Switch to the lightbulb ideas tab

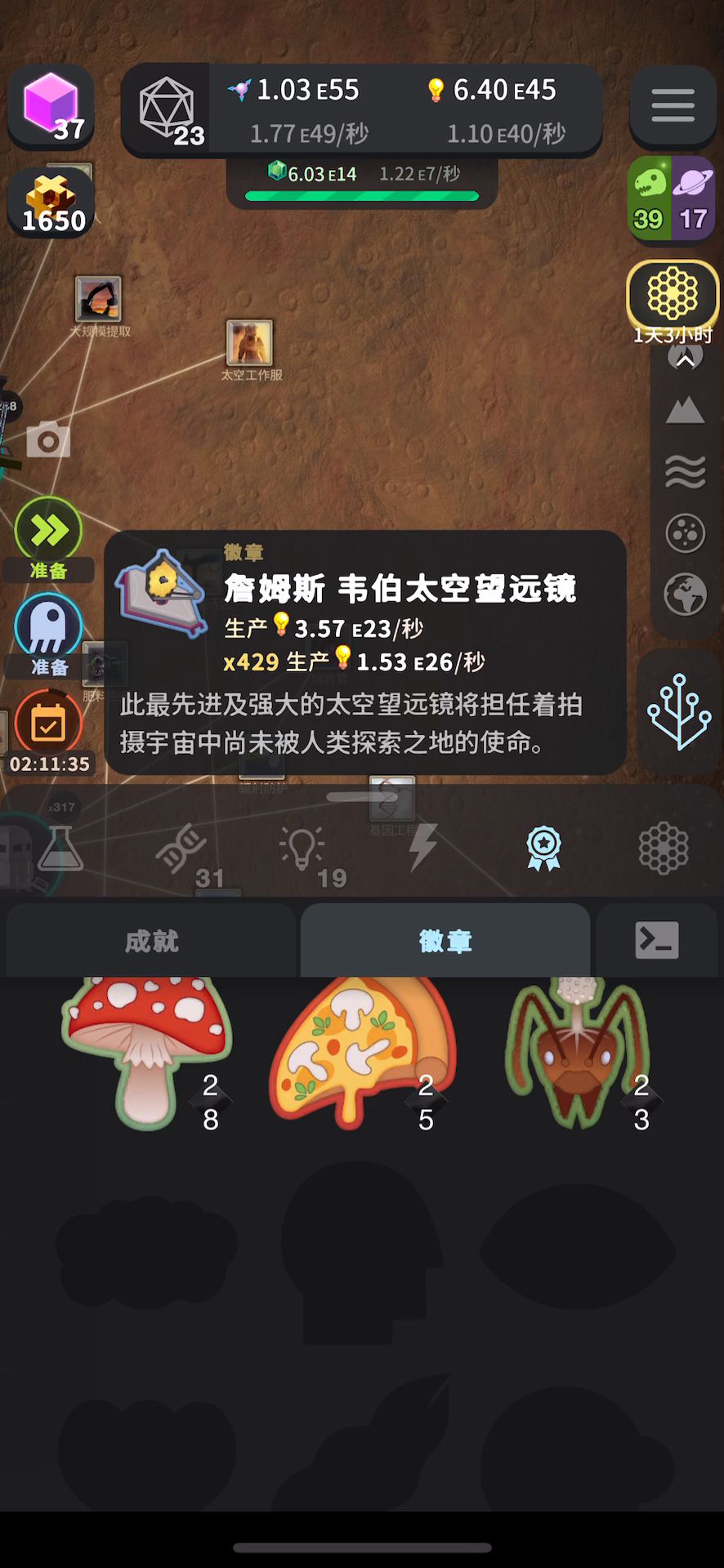click(x=302, y=849)
